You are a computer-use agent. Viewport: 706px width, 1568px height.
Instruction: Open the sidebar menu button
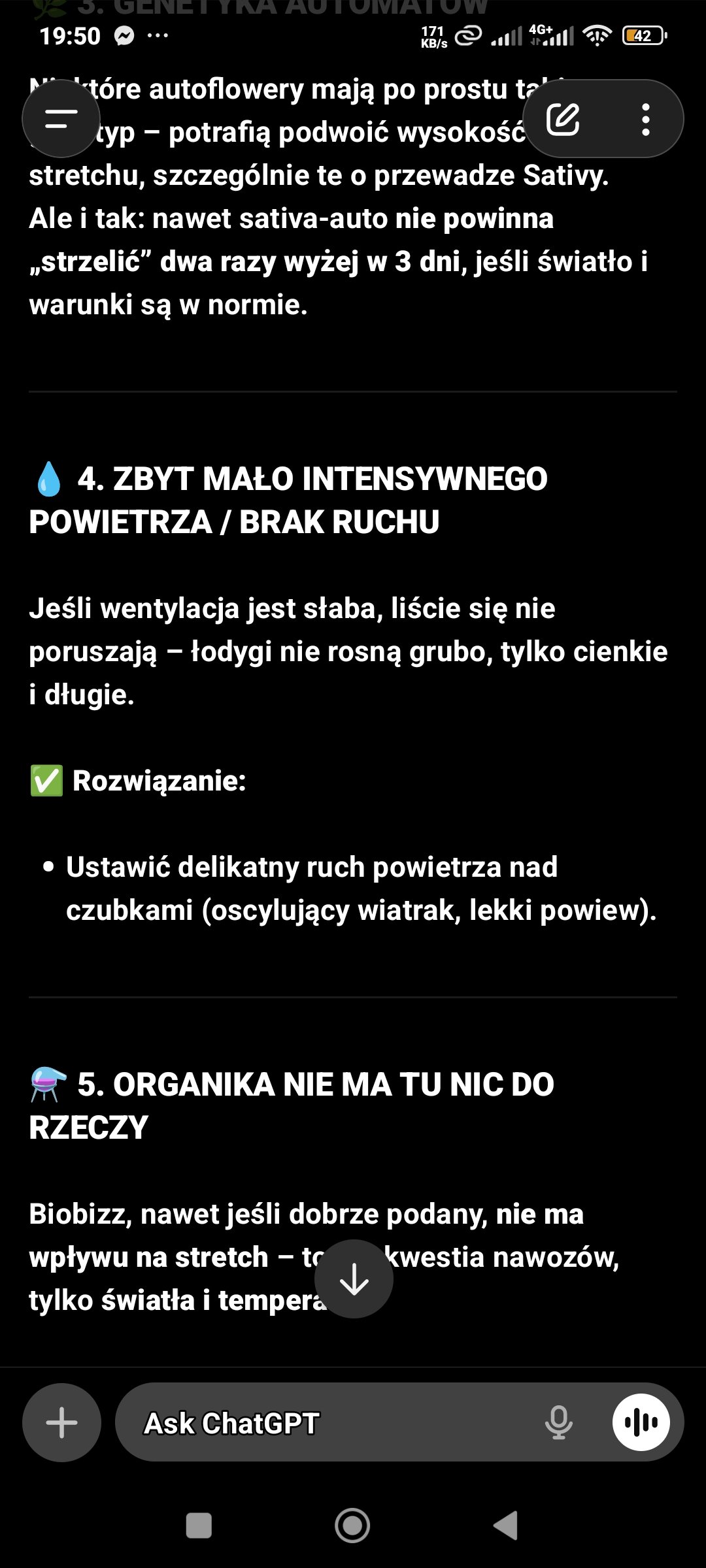point(61,119)
